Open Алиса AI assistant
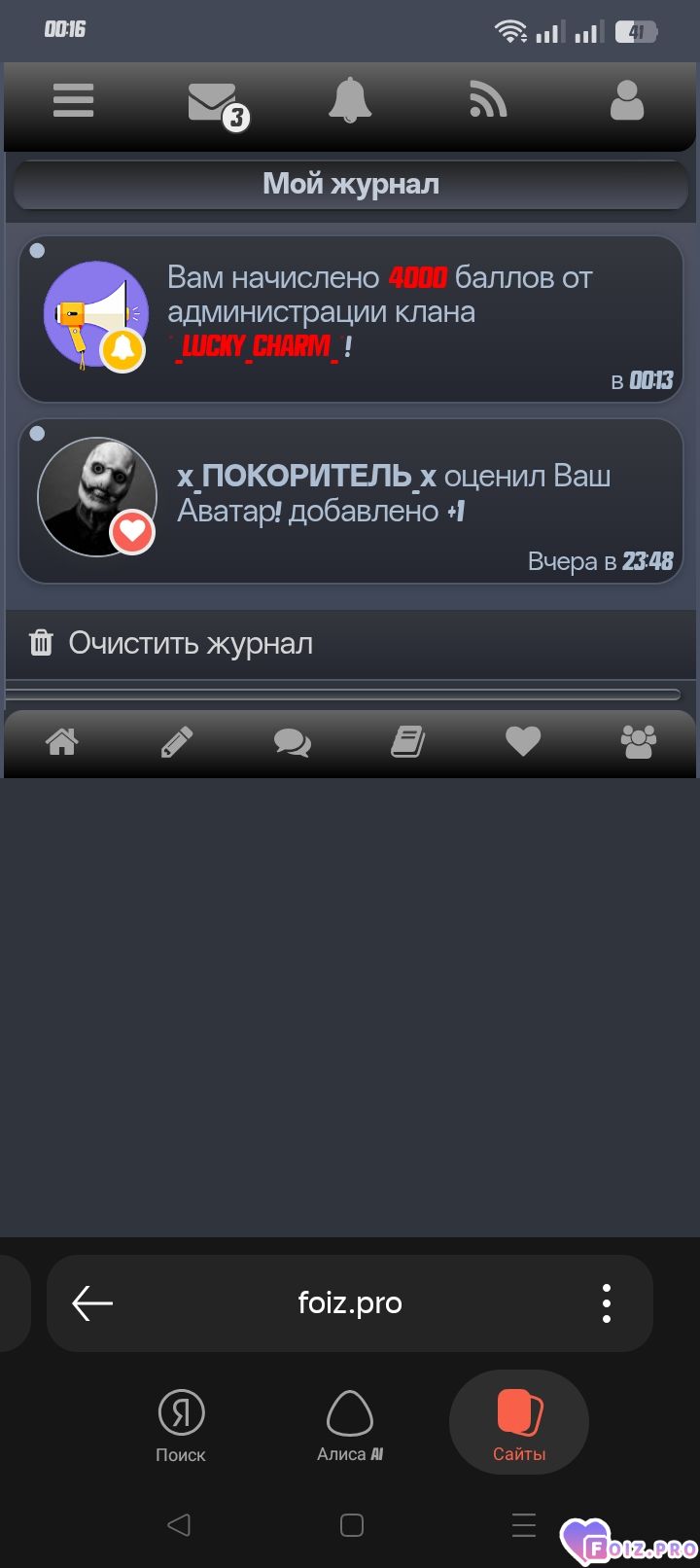Screen dimensions: 700x1568 350,1425
